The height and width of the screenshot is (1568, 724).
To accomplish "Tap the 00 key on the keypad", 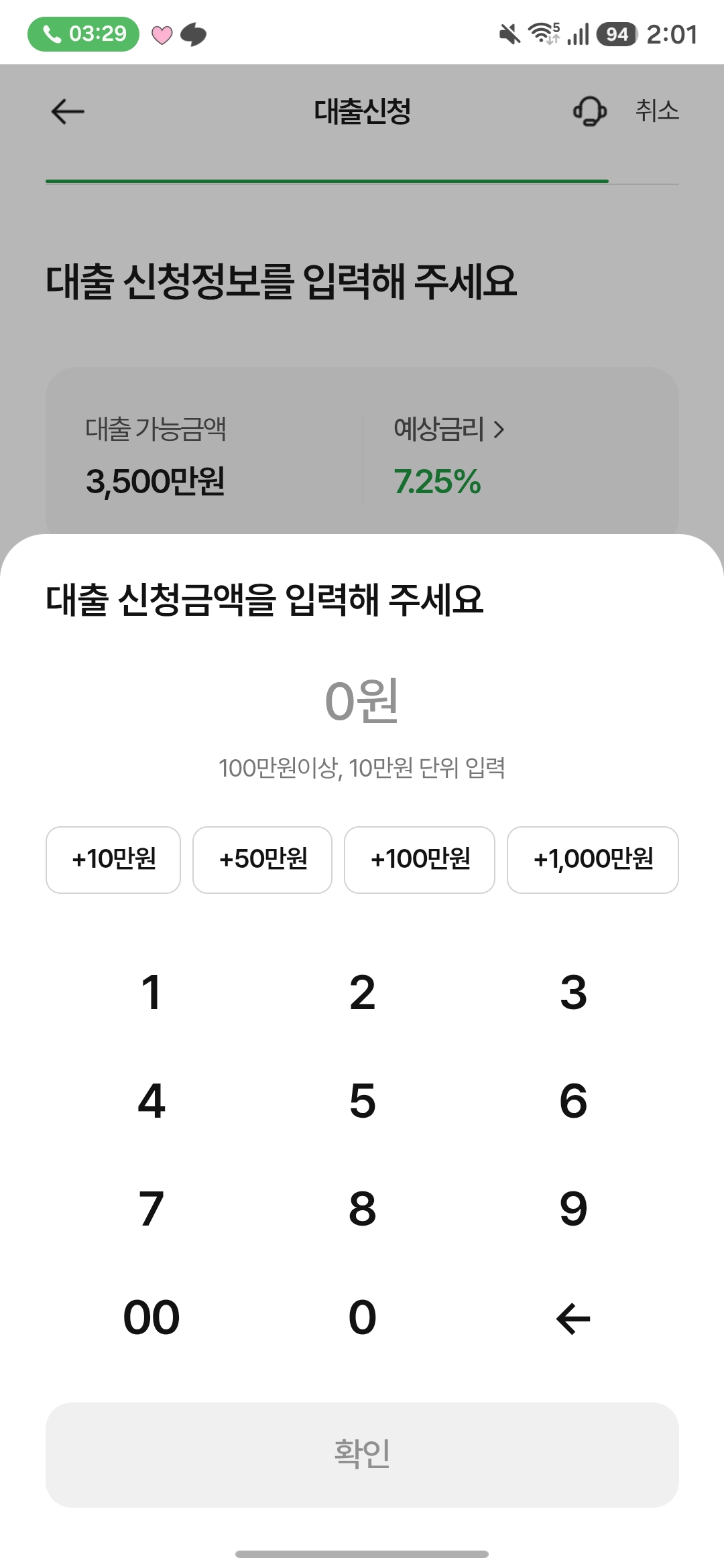I will pos(152,1317).
